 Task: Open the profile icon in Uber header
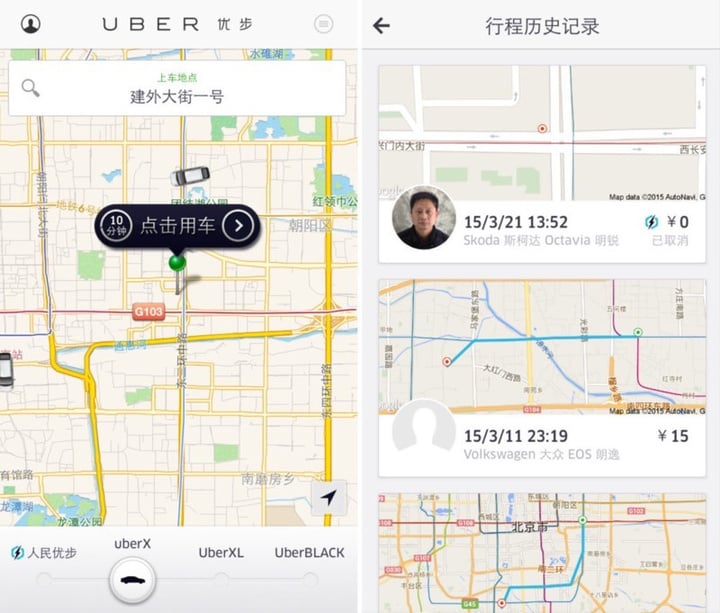click(31, 24)
